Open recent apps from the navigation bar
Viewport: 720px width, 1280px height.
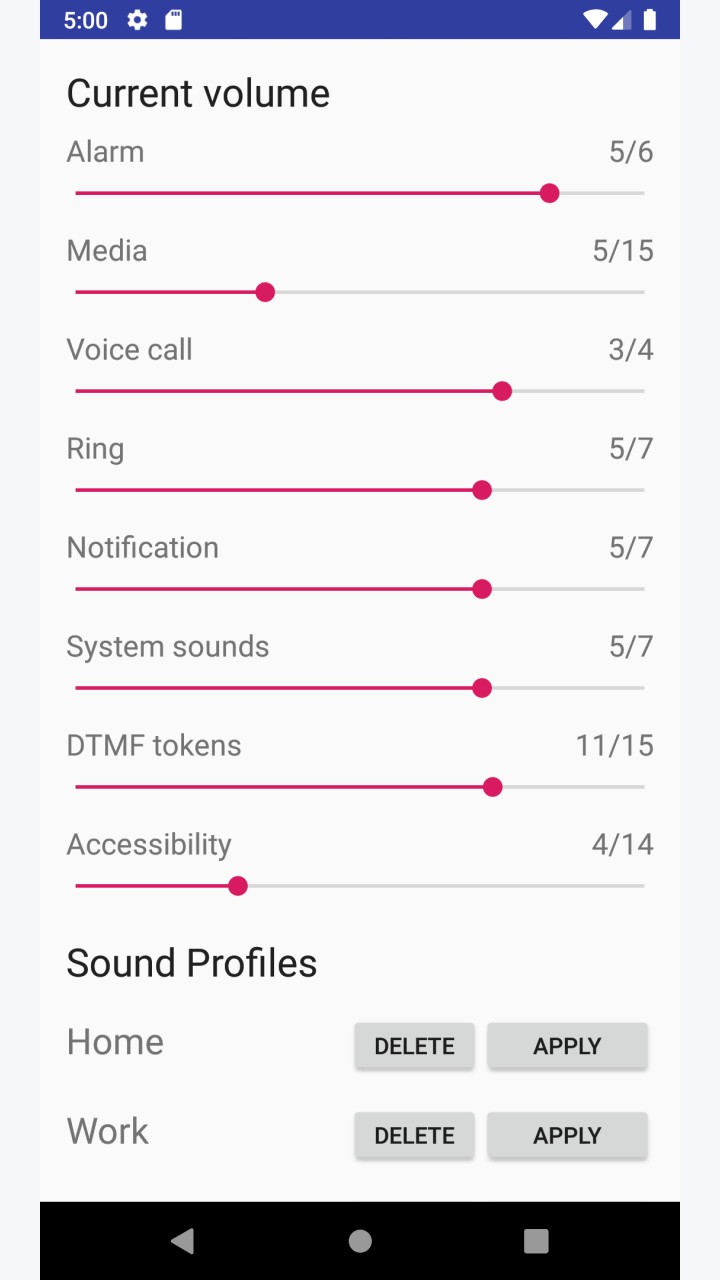point(536,1241)
